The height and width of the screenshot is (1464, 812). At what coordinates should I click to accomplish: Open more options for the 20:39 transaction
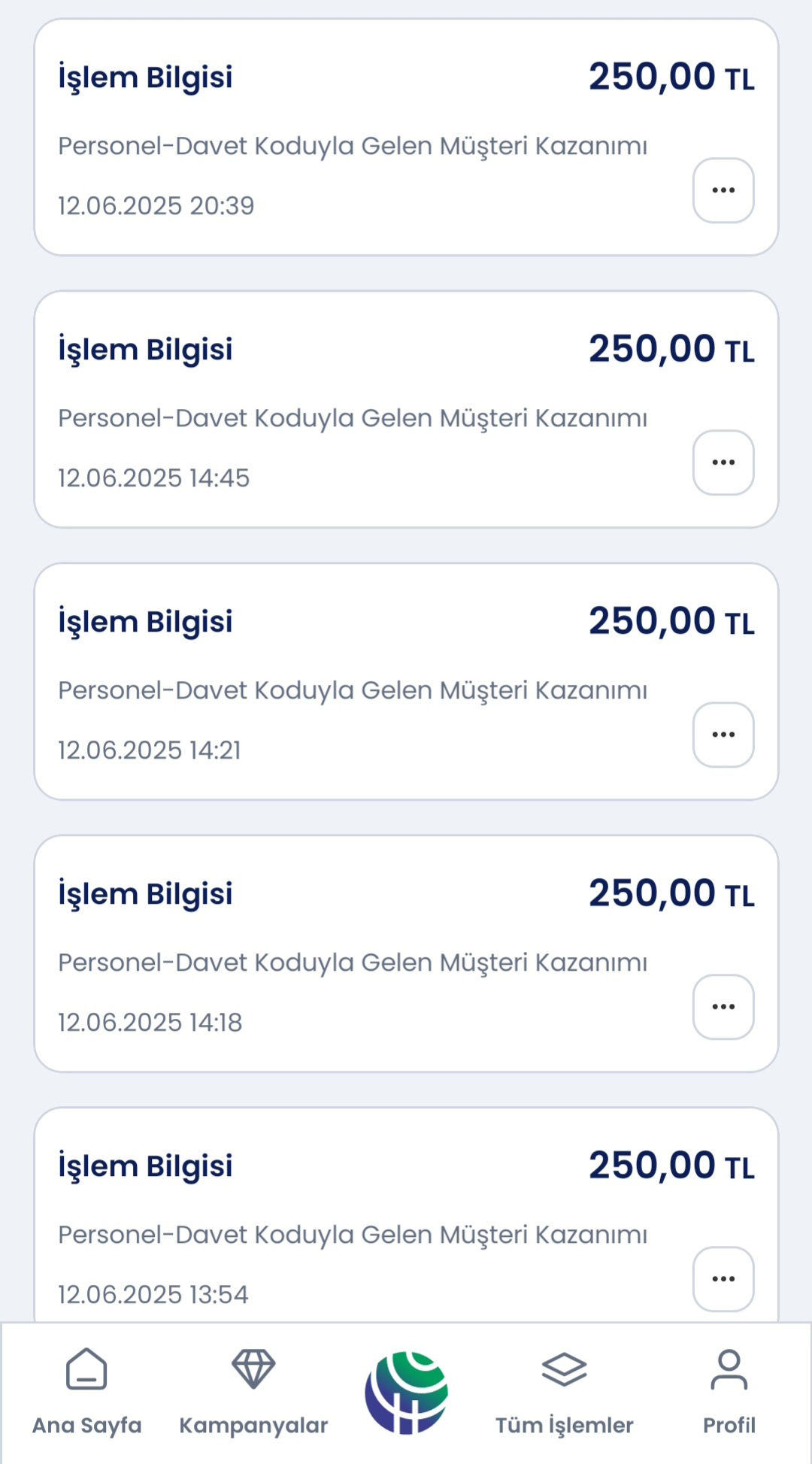[x=723, y=190]
